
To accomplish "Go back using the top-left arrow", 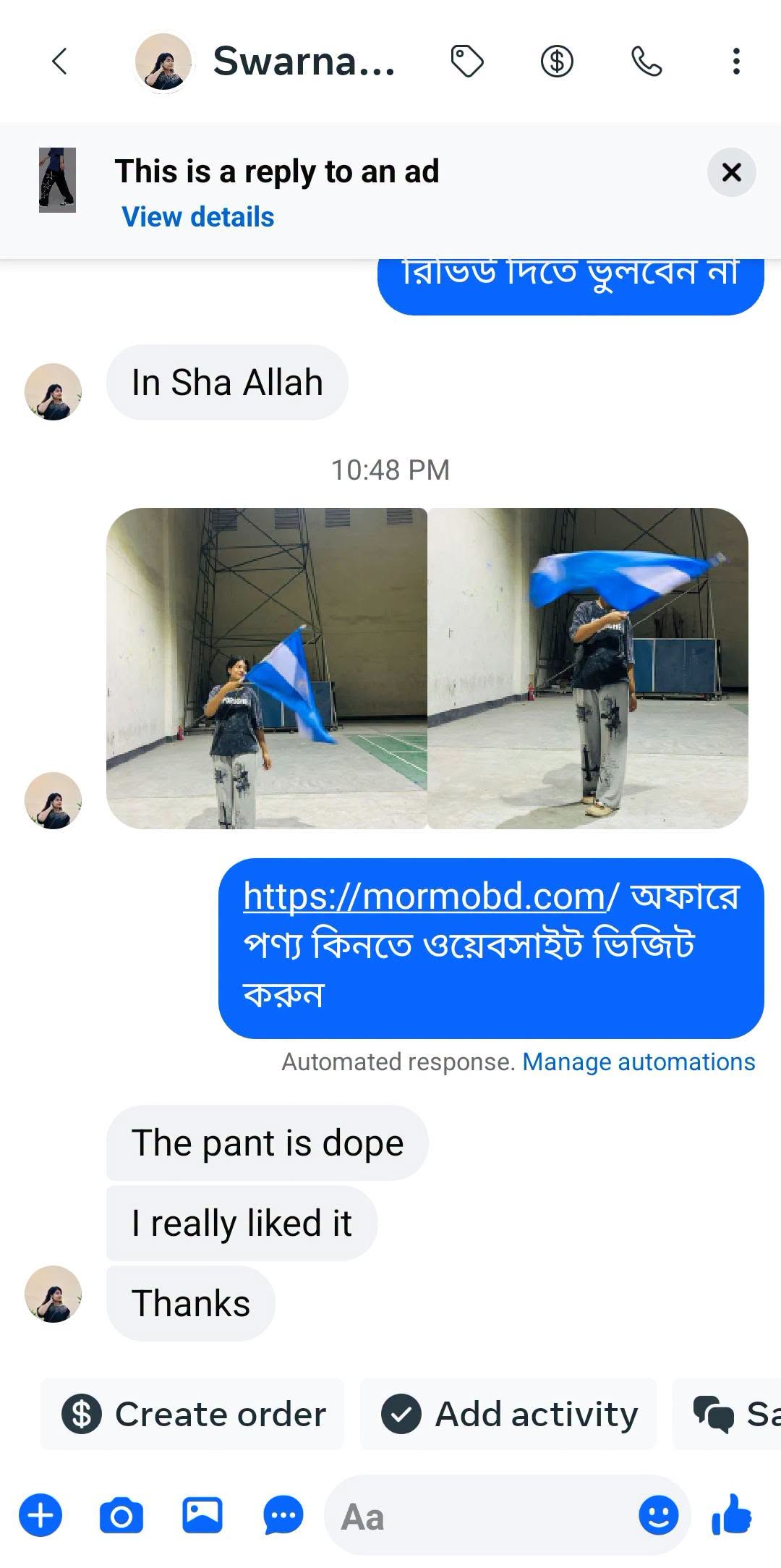I will (60, 62).
